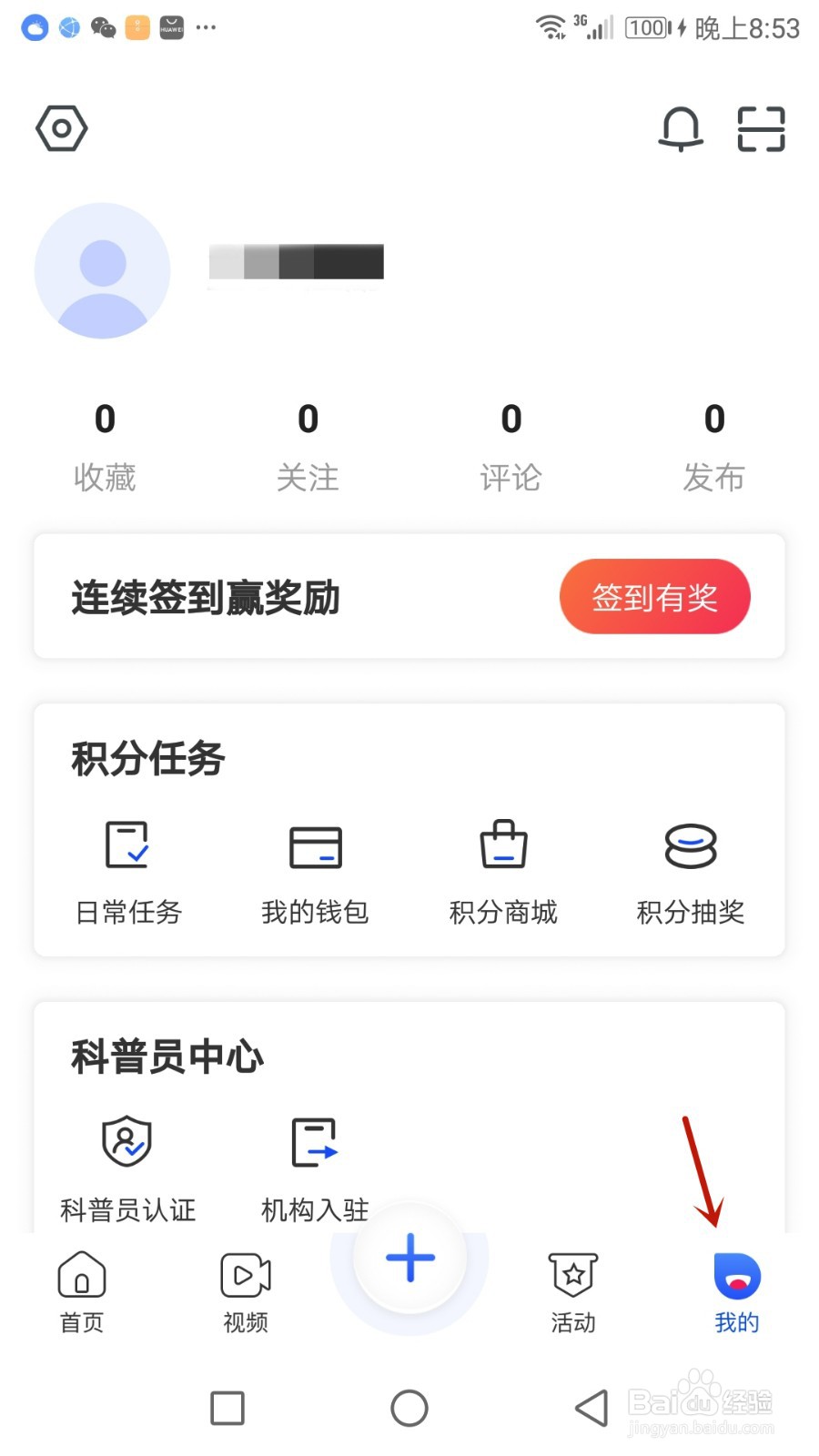Visit the 积分商城 points mall
The image size is (819, 1456).
(x=503, y=872)
